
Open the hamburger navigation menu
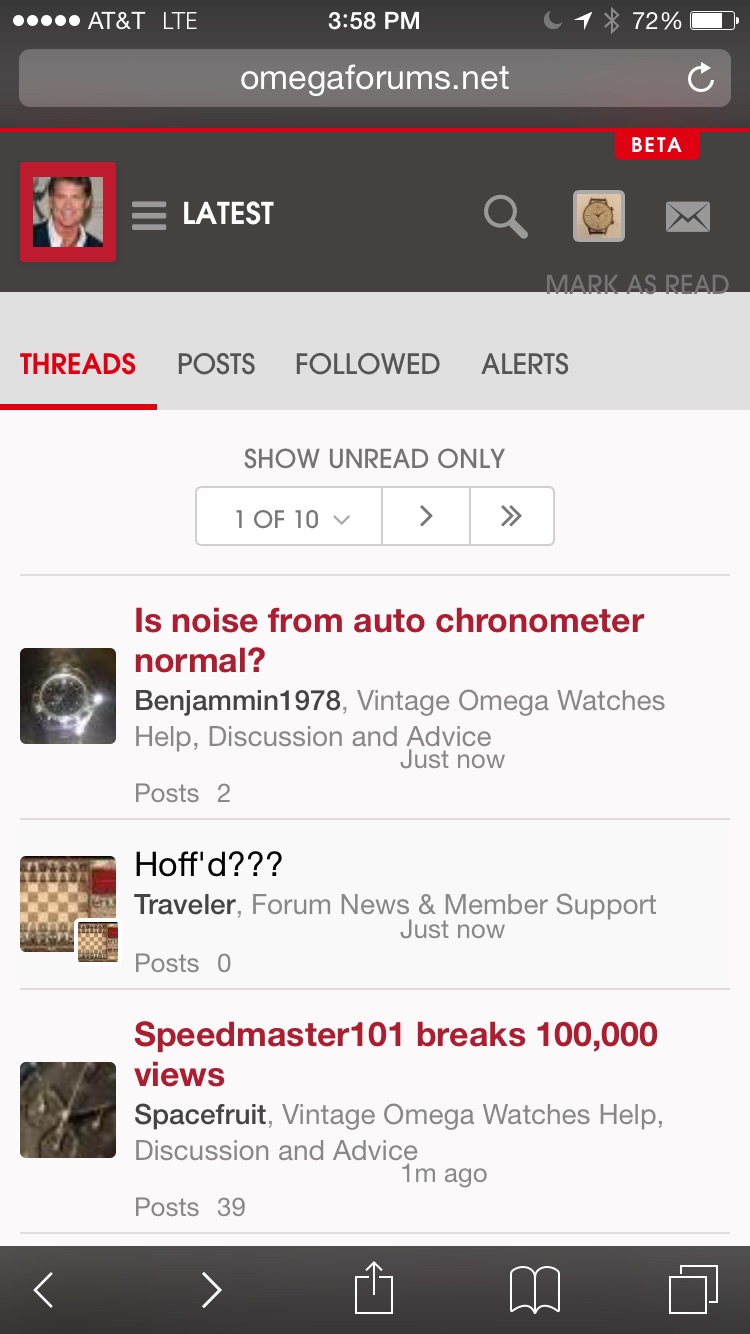pos(149,215)
